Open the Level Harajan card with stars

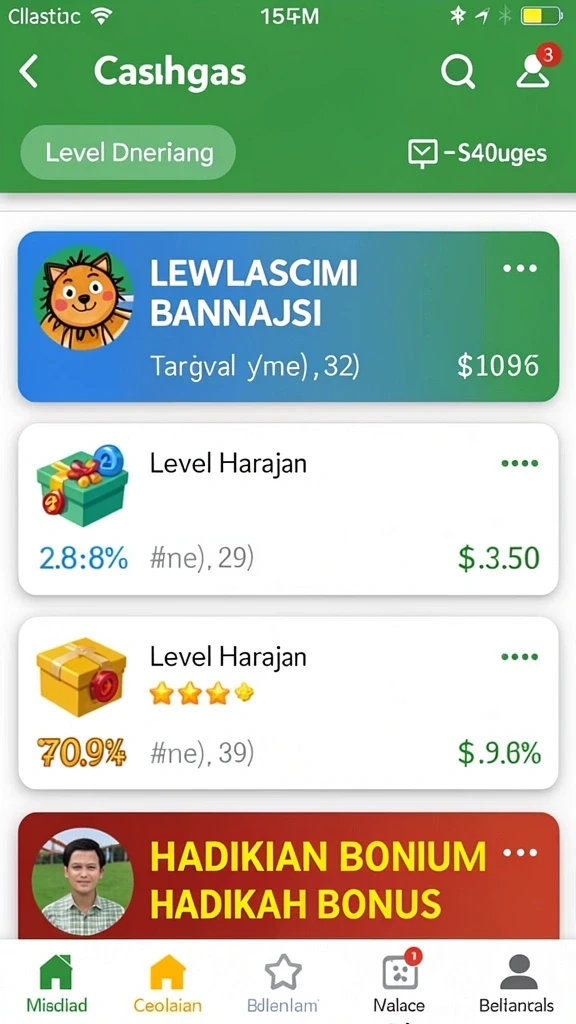288,703
